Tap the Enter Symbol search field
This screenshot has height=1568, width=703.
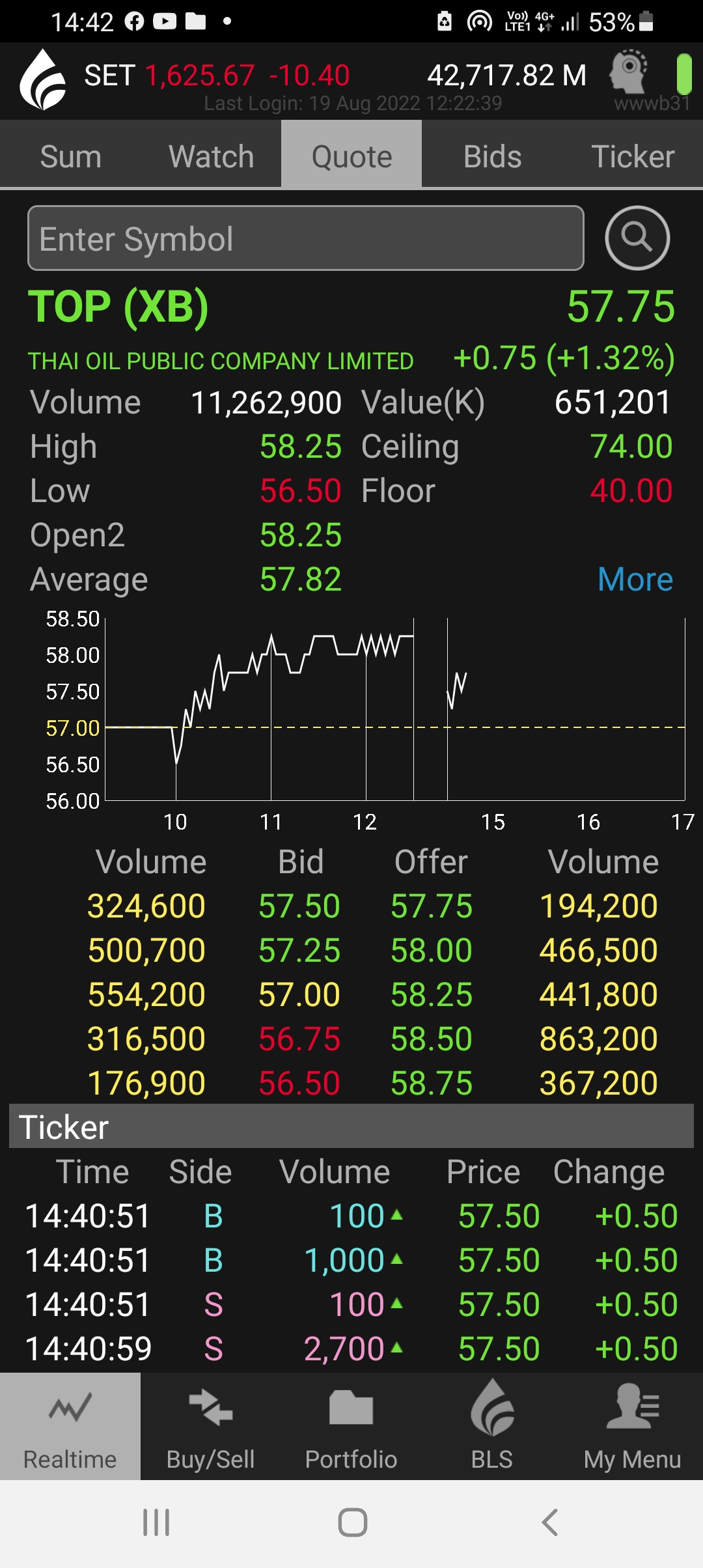point(305,238)
